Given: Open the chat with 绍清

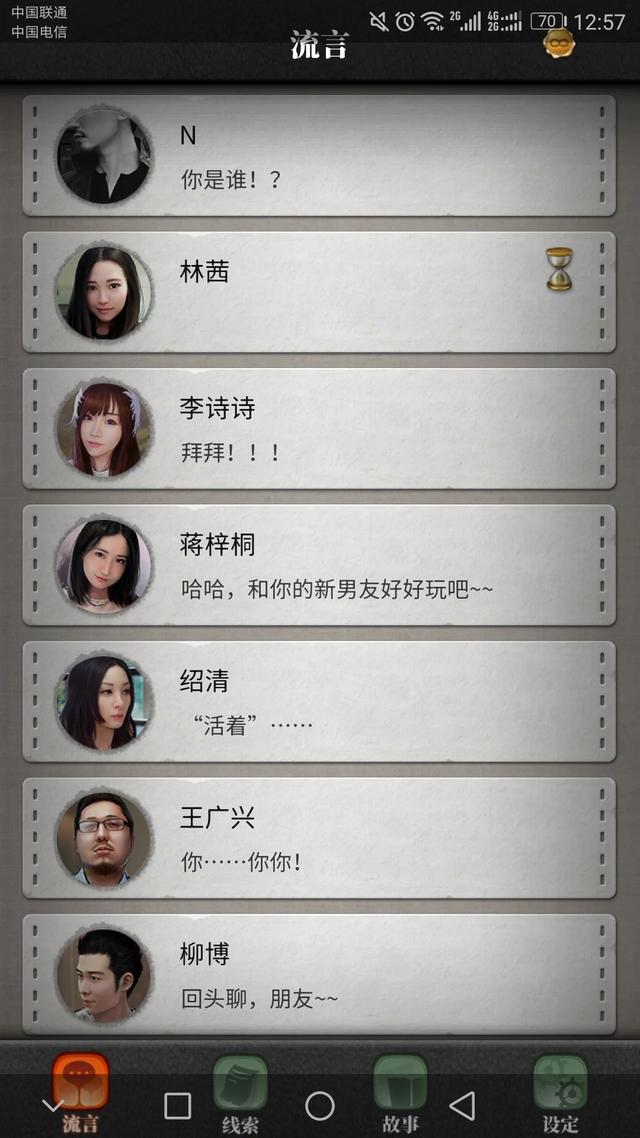Looking at the screenshot, I should [319, 701].
